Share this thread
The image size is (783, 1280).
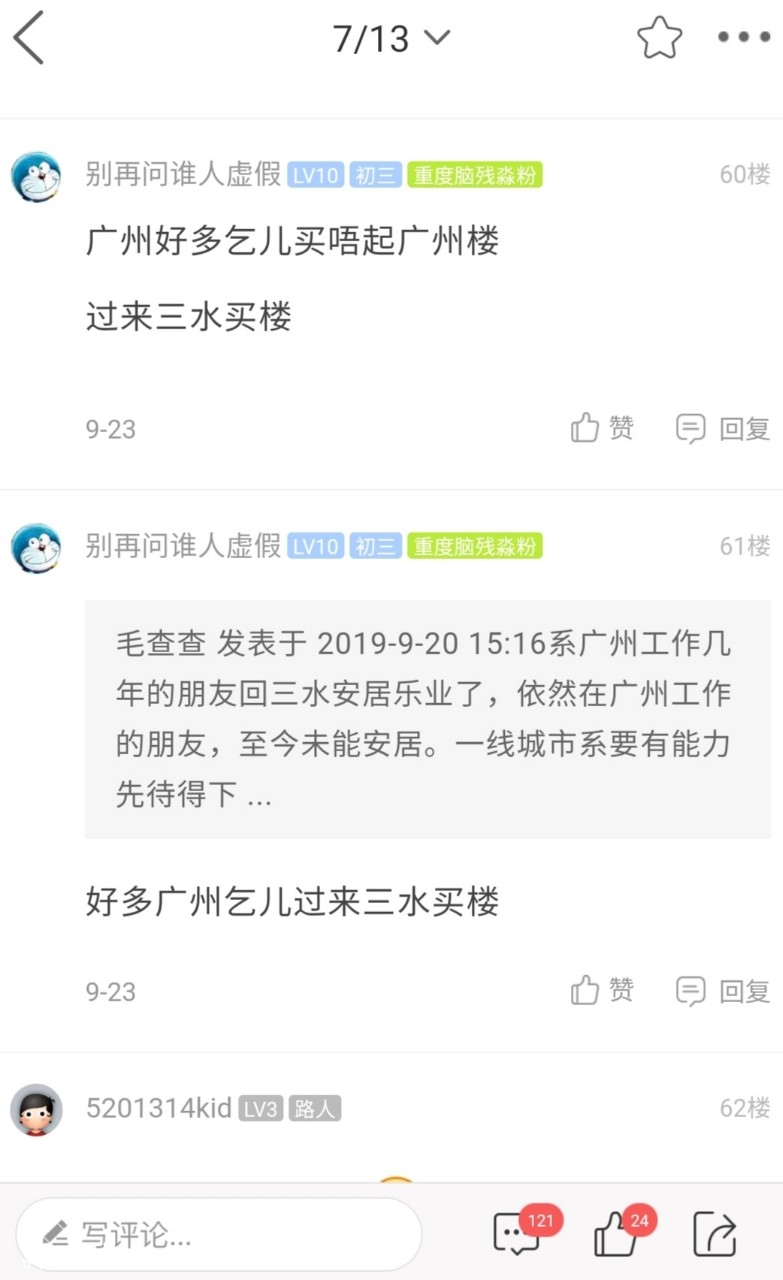pyautogui.click(x=715, y=1233)
